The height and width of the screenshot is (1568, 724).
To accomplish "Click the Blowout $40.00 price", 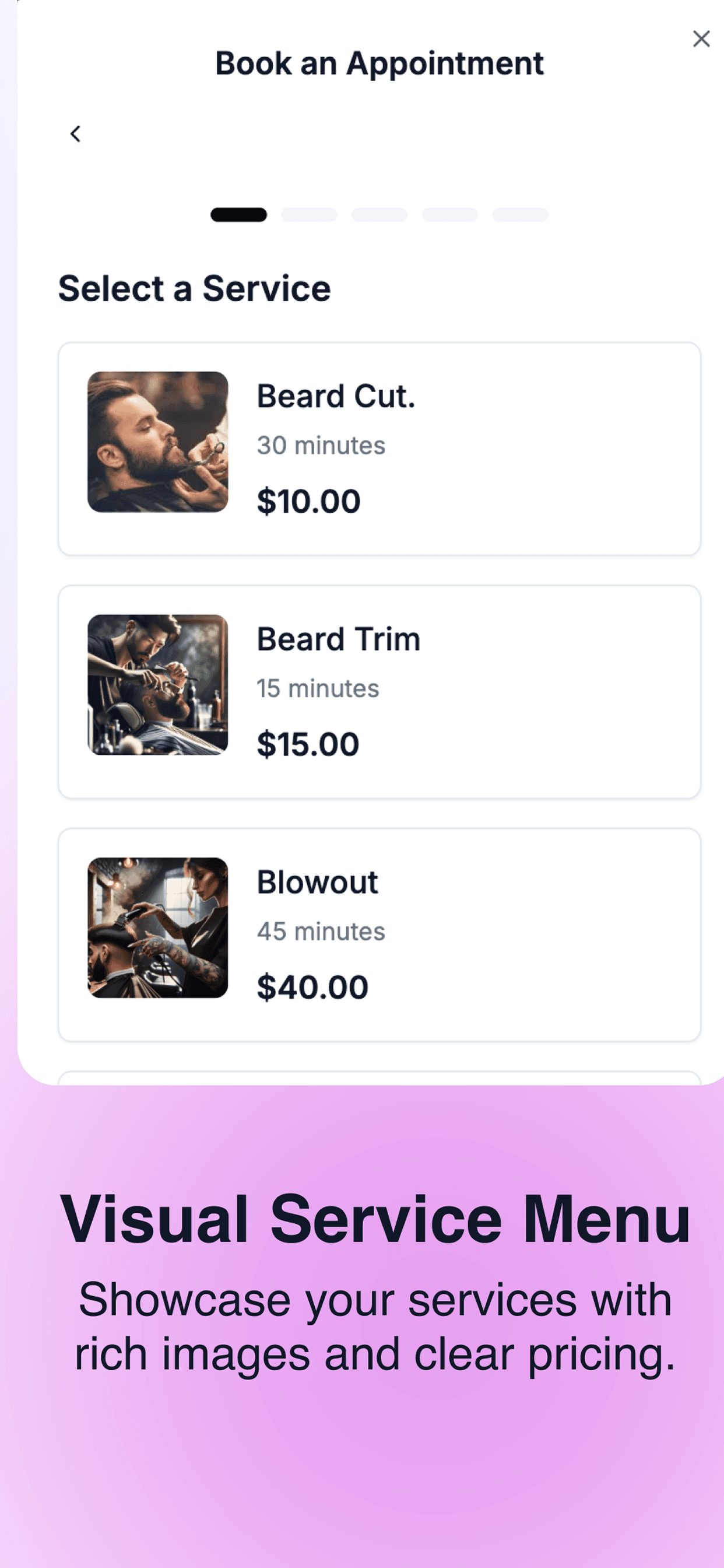I will click(311, 985).
